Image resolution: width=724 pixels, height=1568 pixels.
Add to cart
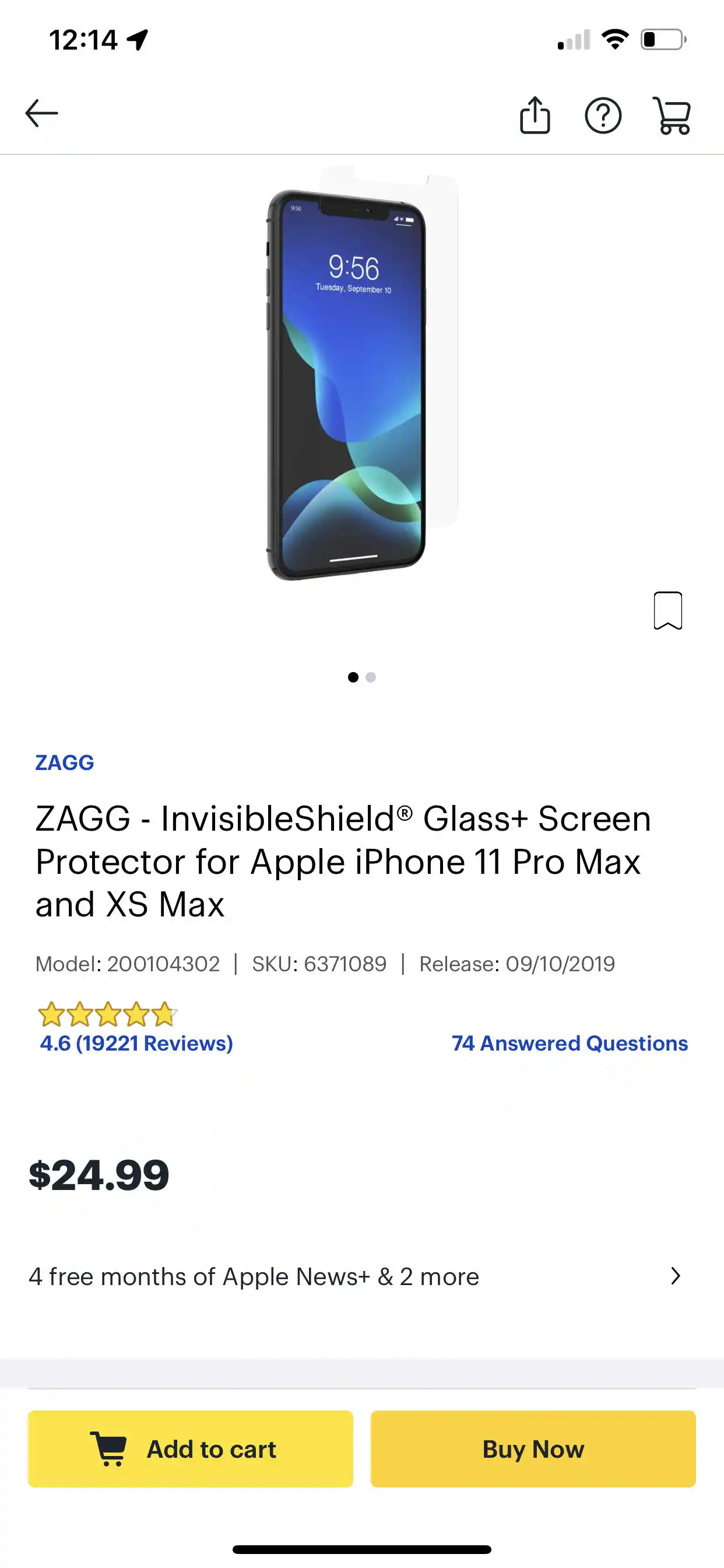[x=191, y=1450]
